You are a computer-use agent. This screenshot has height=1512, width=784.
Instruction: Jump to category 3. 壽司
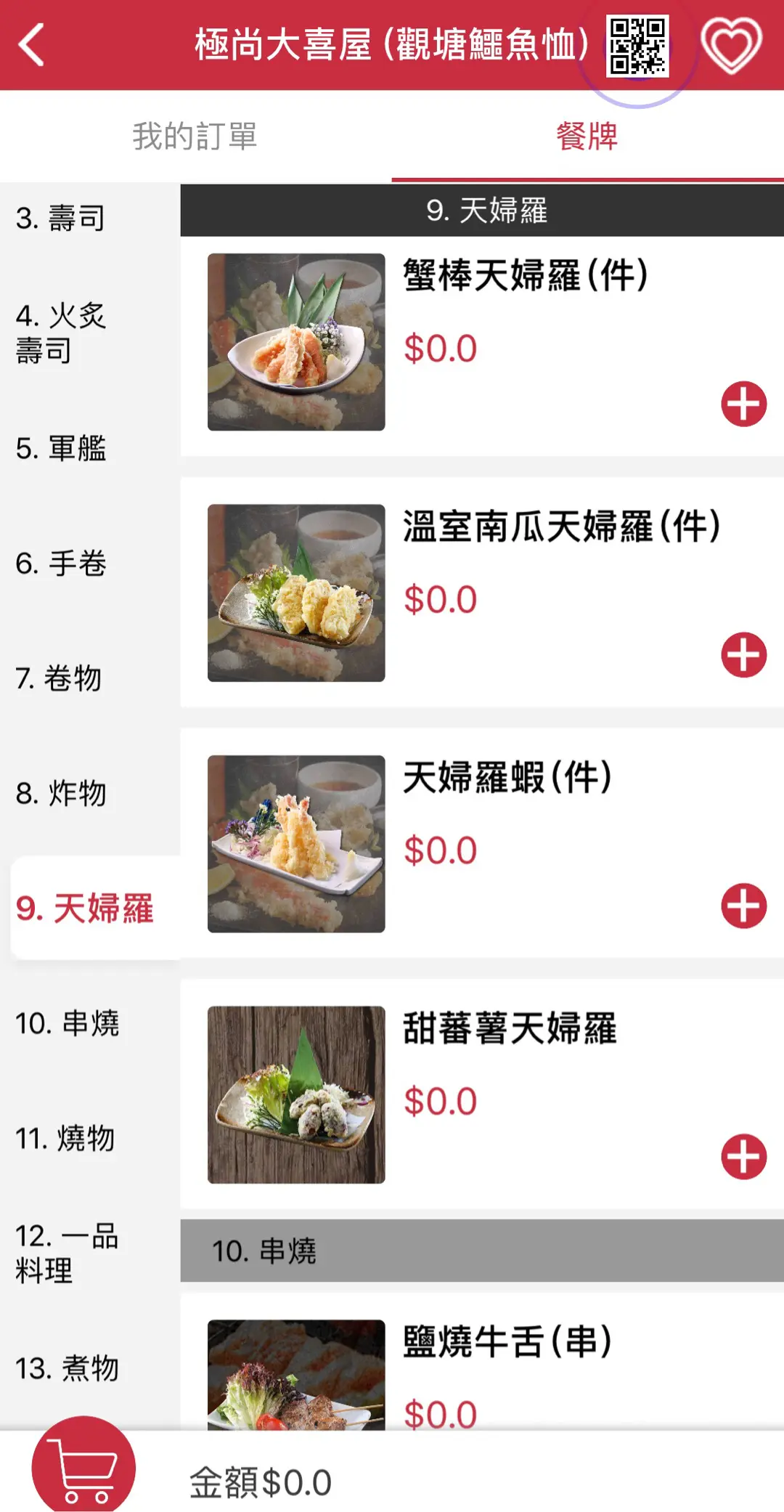[x=61, y=218]
